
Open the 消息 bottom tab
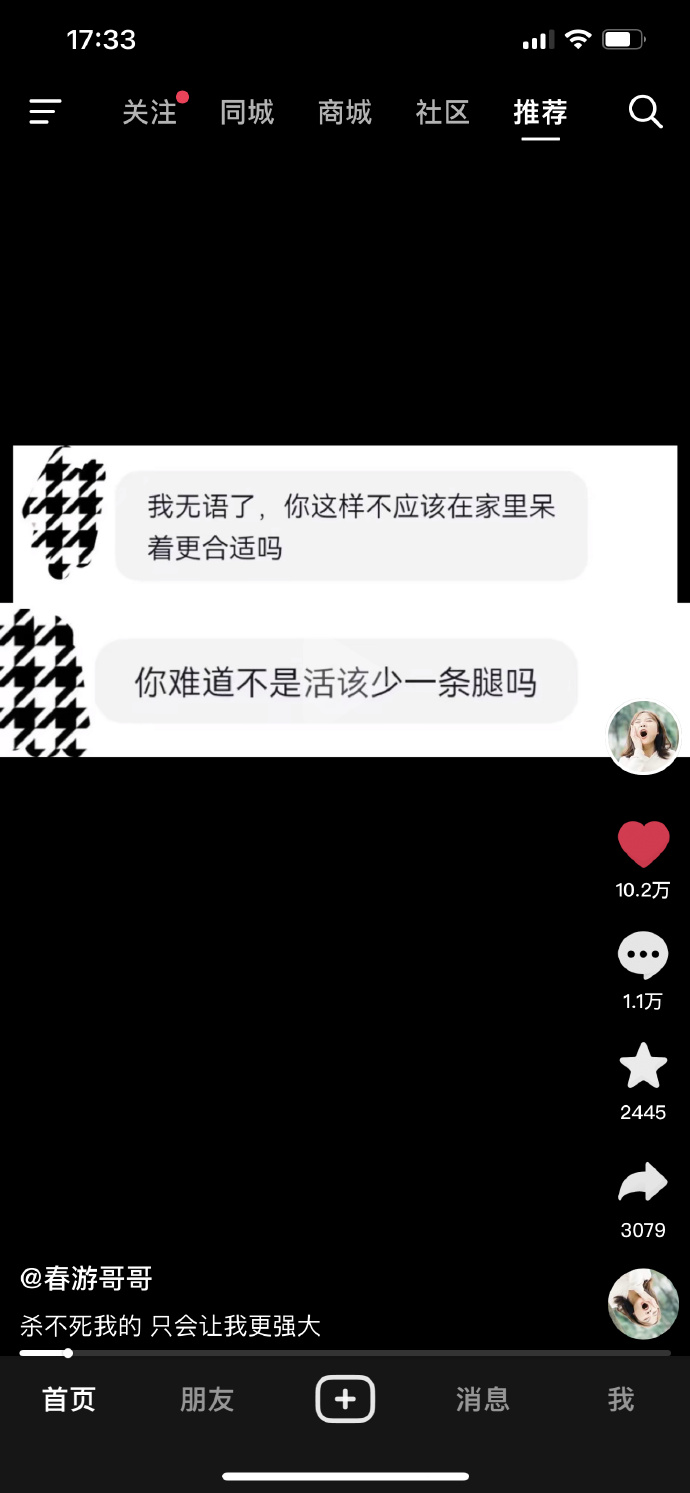coord(483,1399)
